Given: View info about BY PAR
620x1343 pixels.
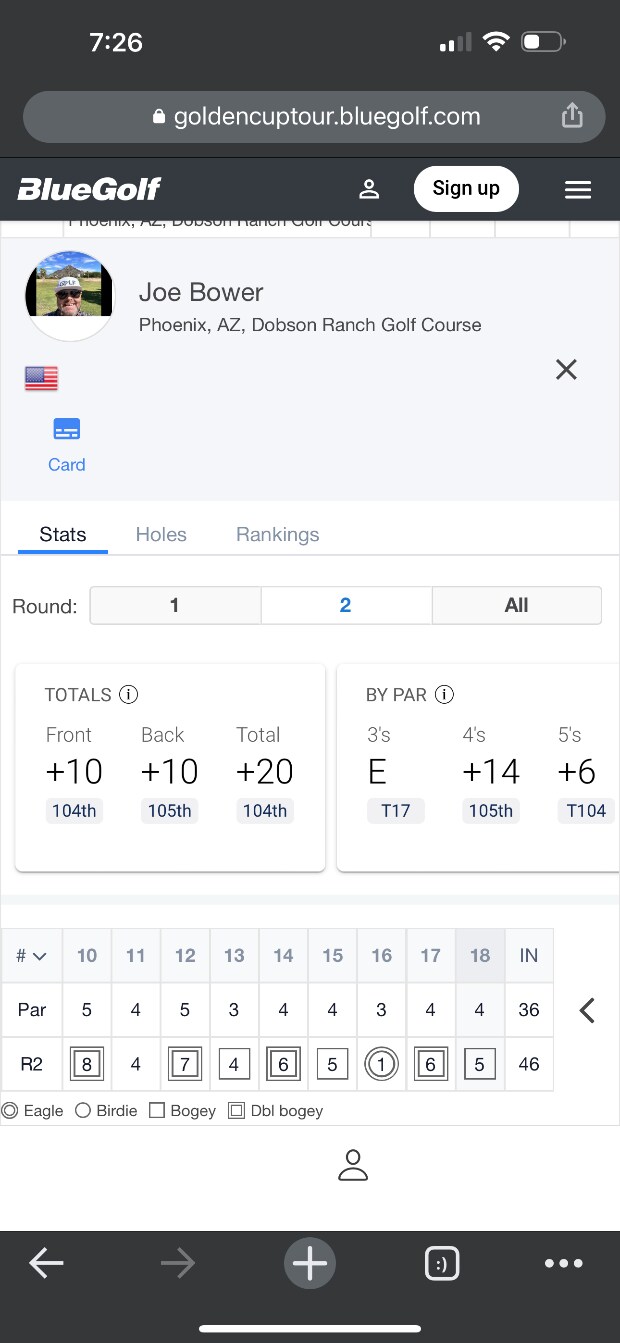Looking at the screenshot, I should click(445, 694).
